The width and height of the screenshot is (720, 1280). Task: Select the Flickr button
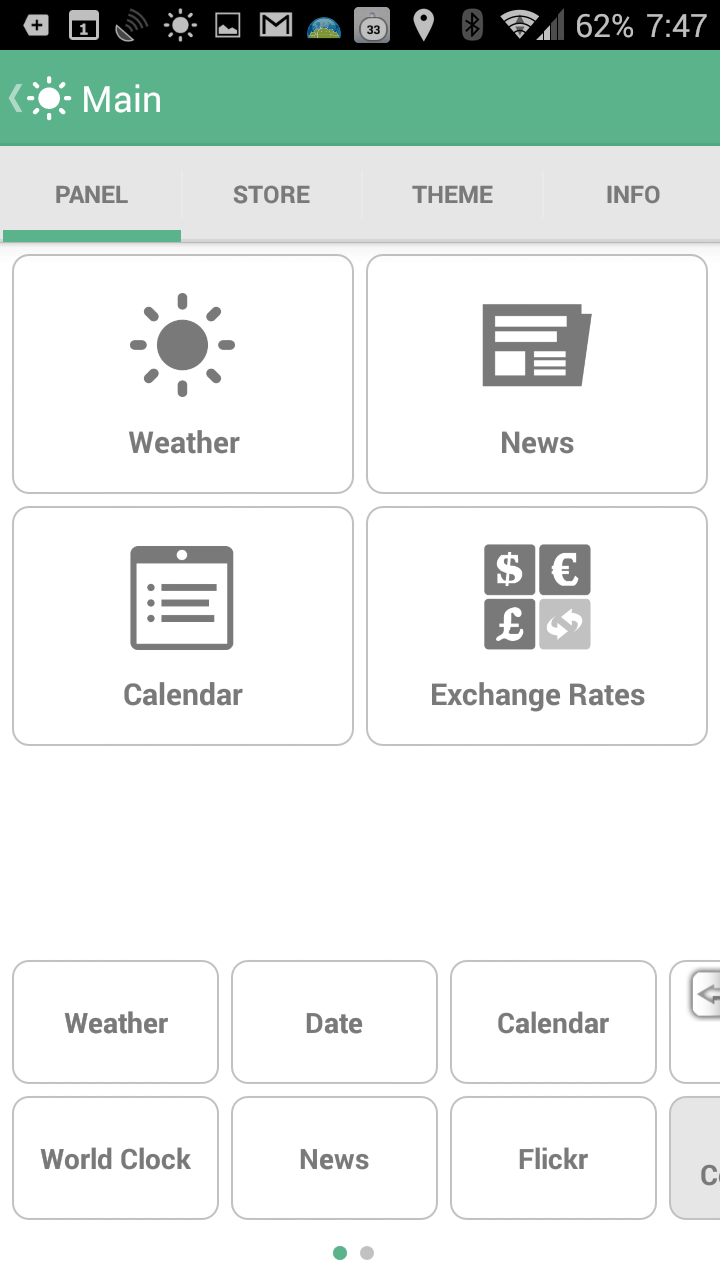pos(553,1158)
